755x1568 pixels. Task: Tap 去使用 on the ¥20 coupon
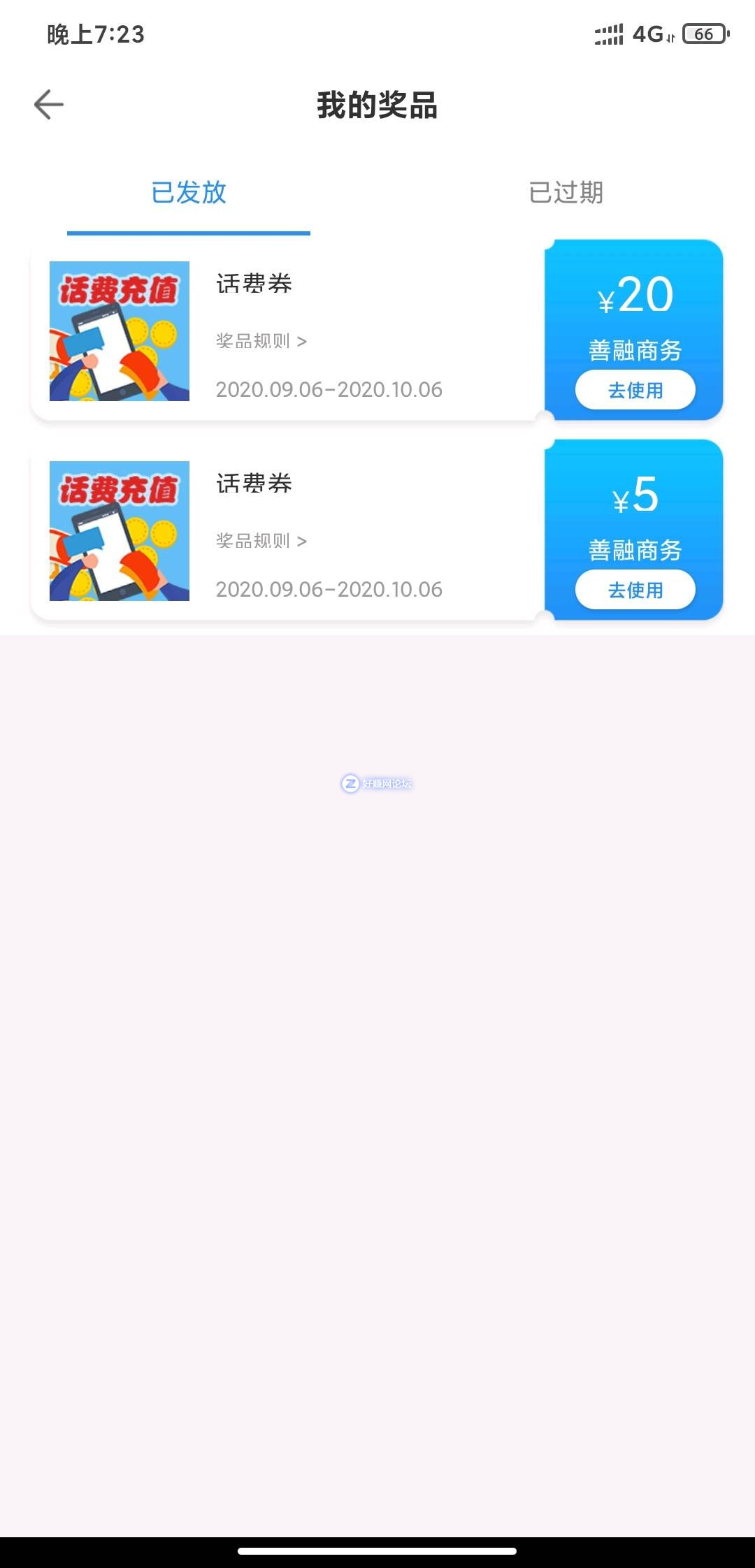click(635, 390)
